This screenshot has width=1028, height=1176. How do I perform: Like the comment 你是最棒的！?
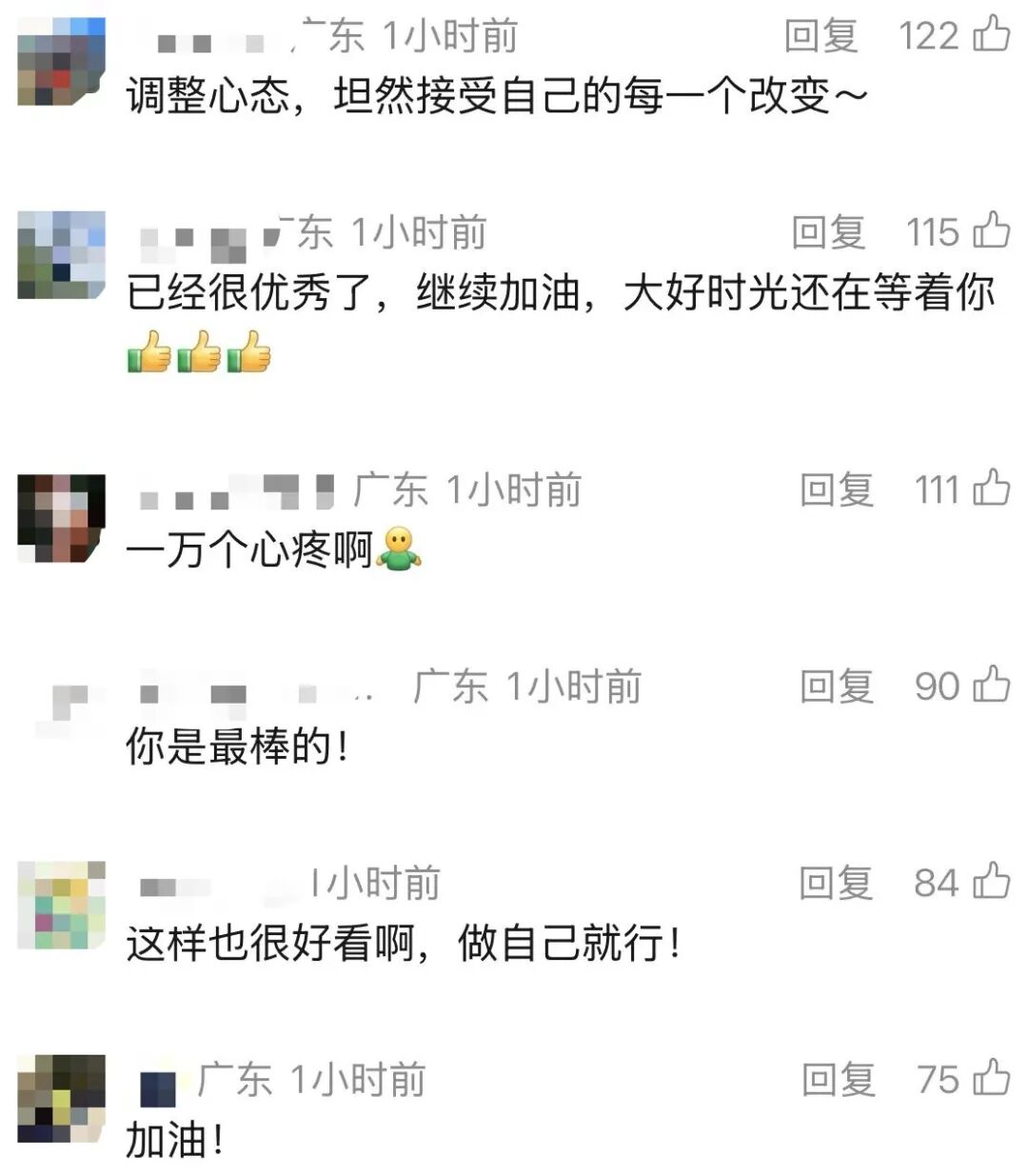[992, 685]
